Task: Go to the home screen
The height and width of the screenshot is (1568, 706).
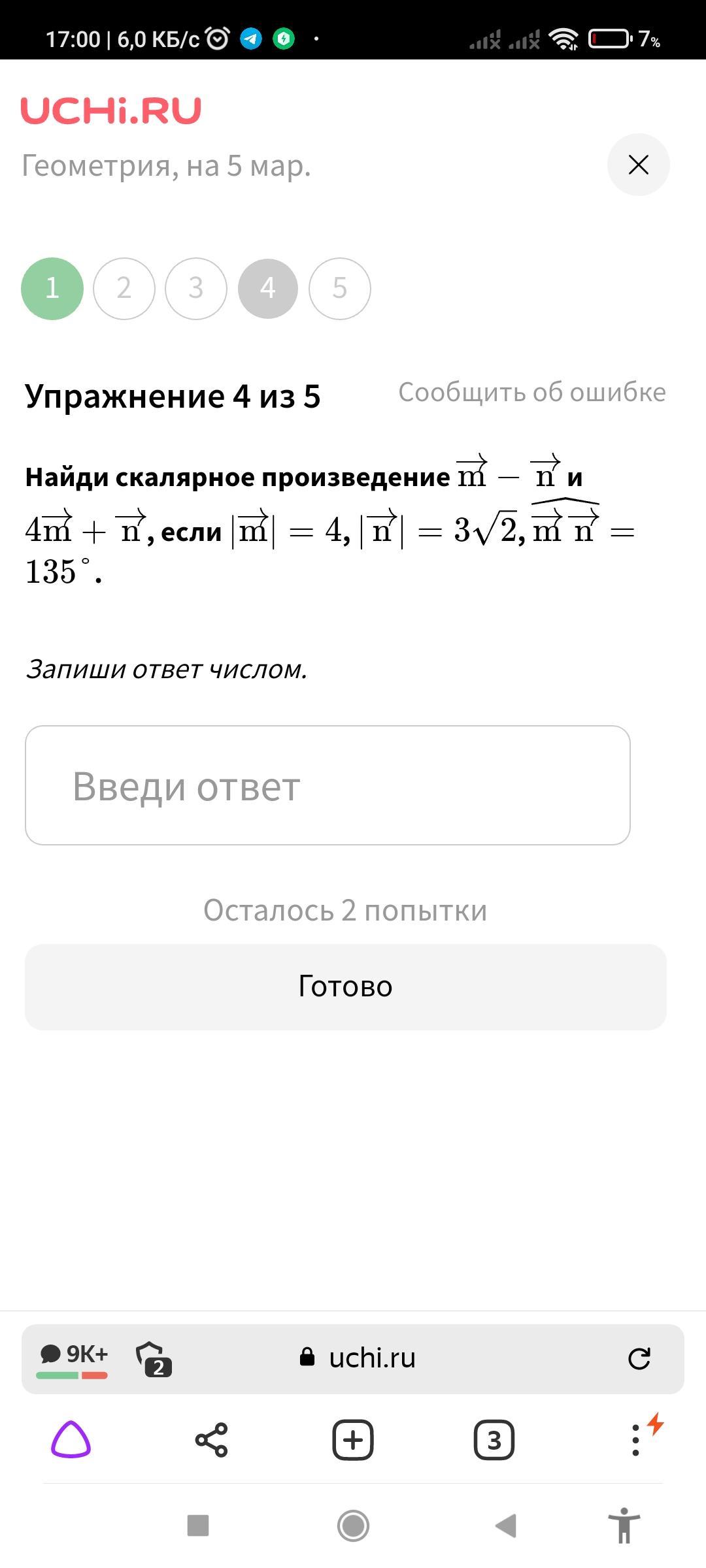Action: click(353, 1526)
